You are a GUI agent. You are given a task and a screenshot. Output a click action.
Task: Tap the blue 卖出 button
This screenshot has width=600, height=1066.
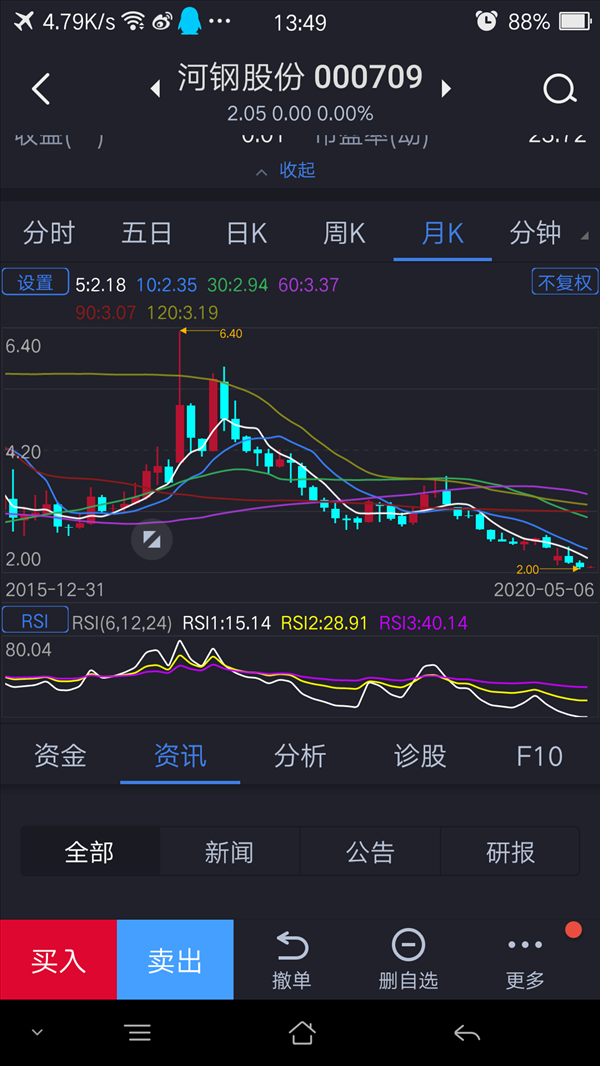tap(175, 960)
